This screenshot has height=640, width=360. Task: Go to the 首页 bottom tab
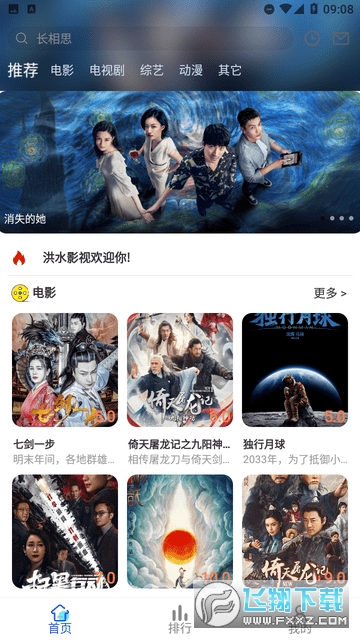point(60,619)
